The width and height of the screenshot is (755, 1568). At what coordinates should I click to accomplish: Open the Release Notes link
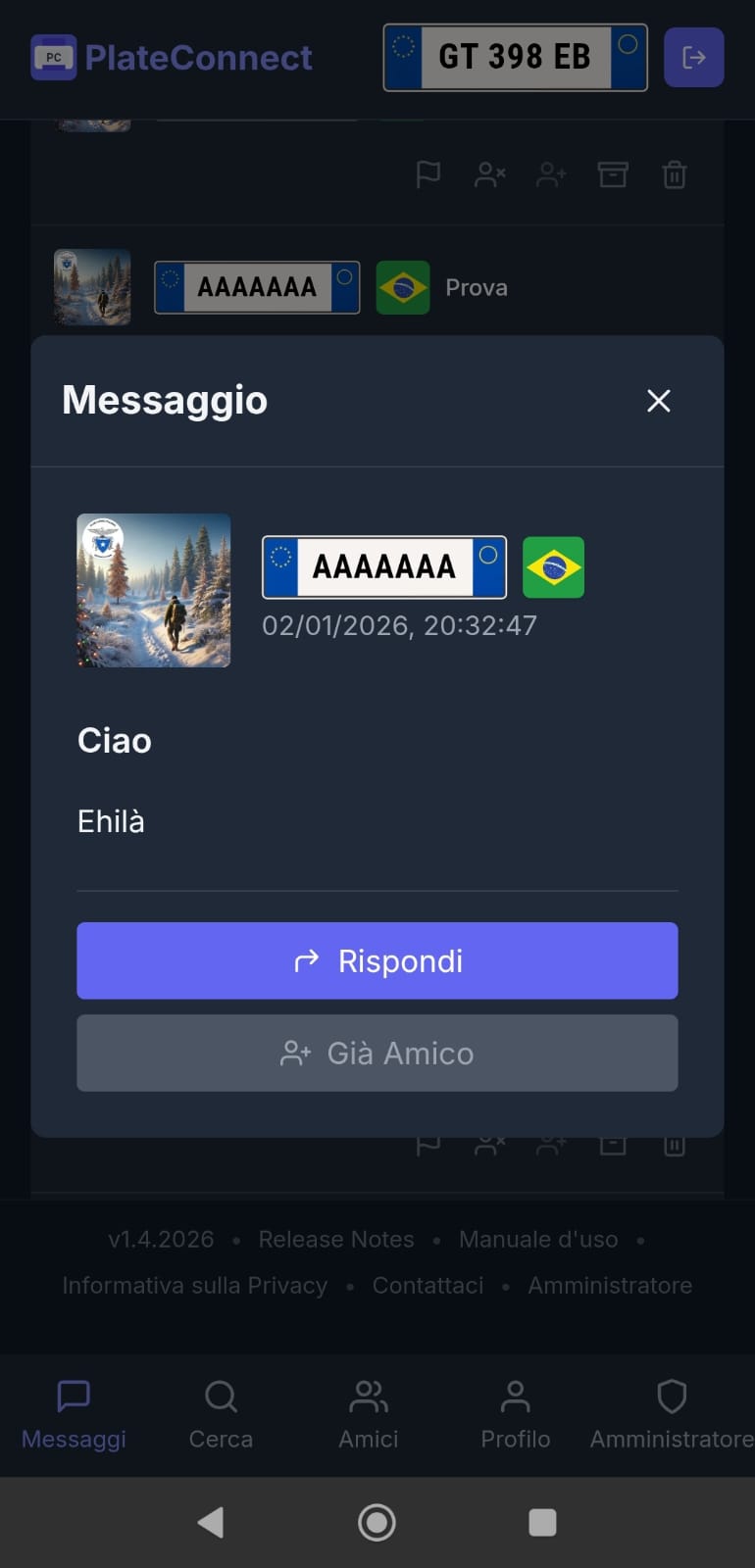(x=336, y=1239)
